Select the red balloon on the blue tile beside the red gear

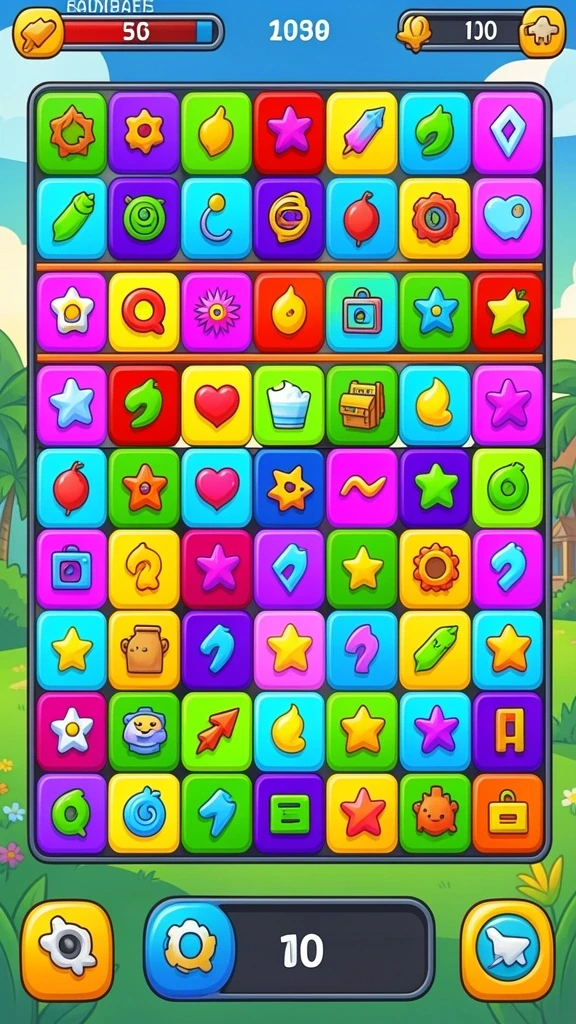click(361, 219)
